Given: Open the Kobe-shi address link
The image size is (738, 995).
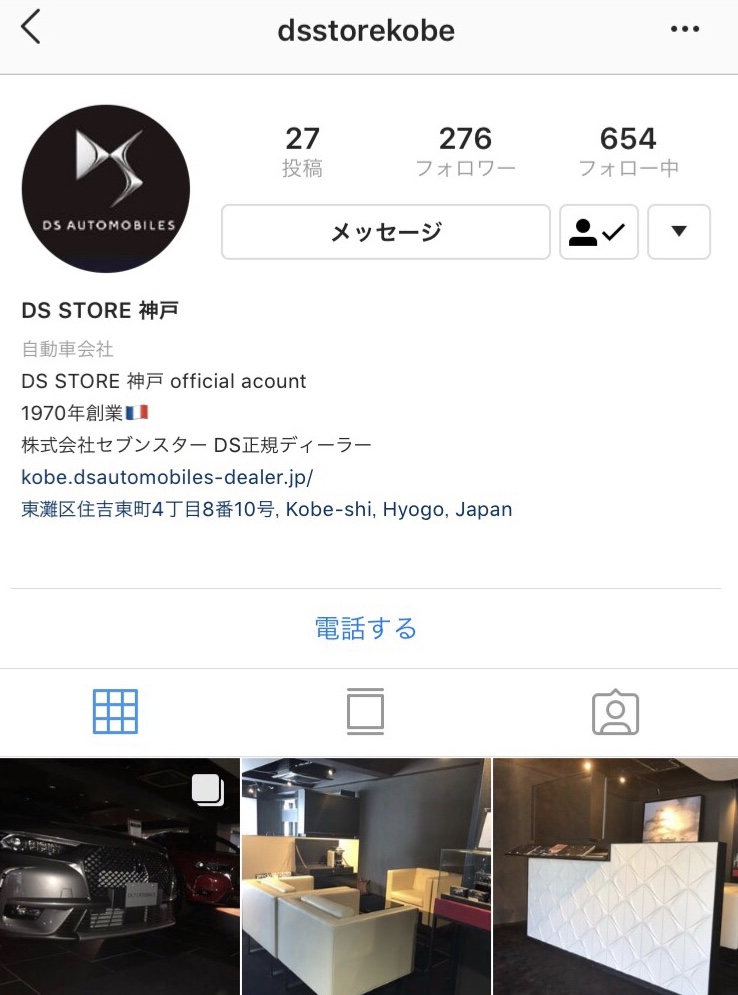Looking at the screenshot, I should click(x=266, y=509).
